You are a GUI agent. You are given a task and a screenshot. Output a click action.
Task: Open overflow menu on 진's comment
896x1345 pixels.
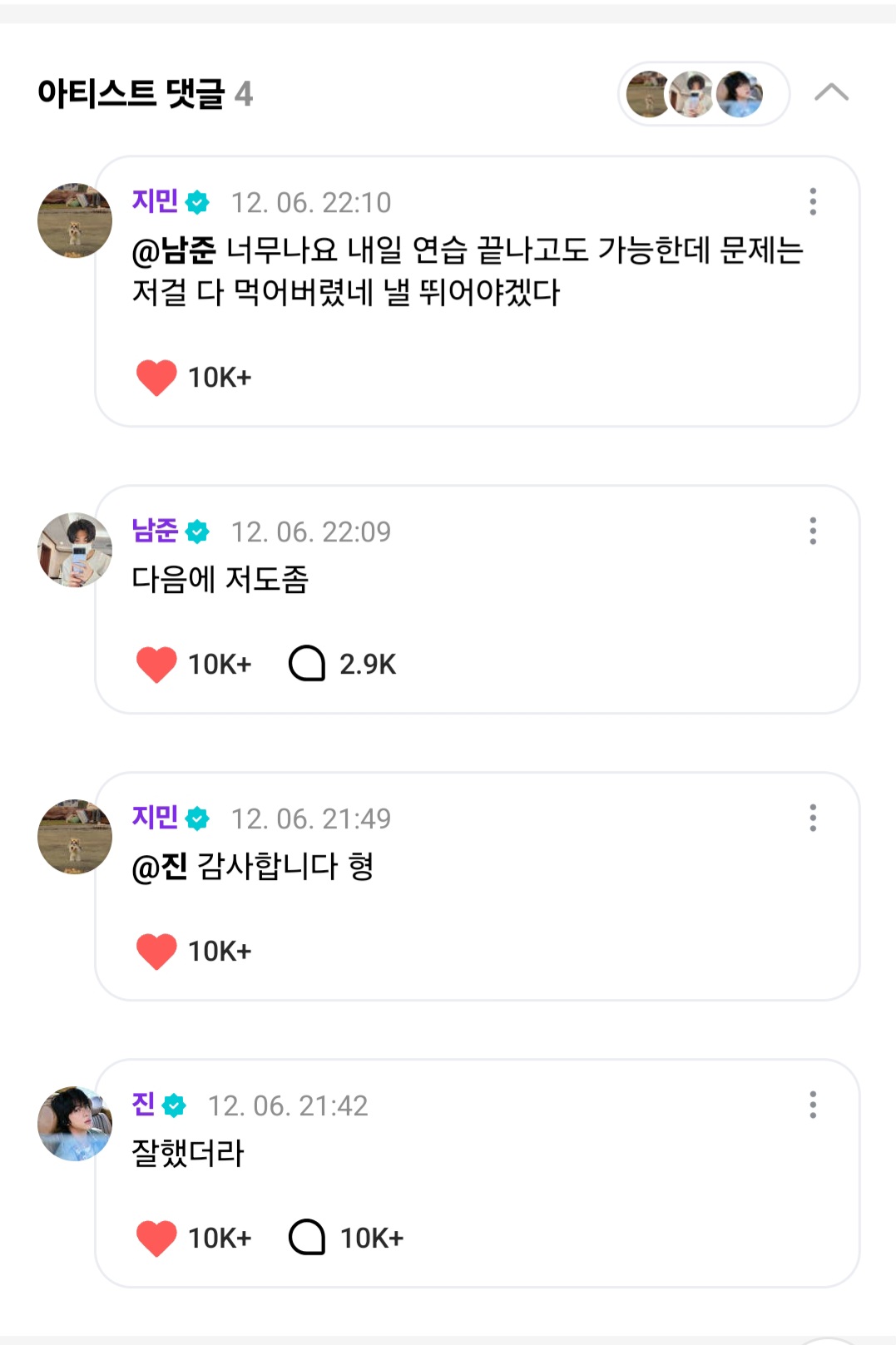point(813,1105)
